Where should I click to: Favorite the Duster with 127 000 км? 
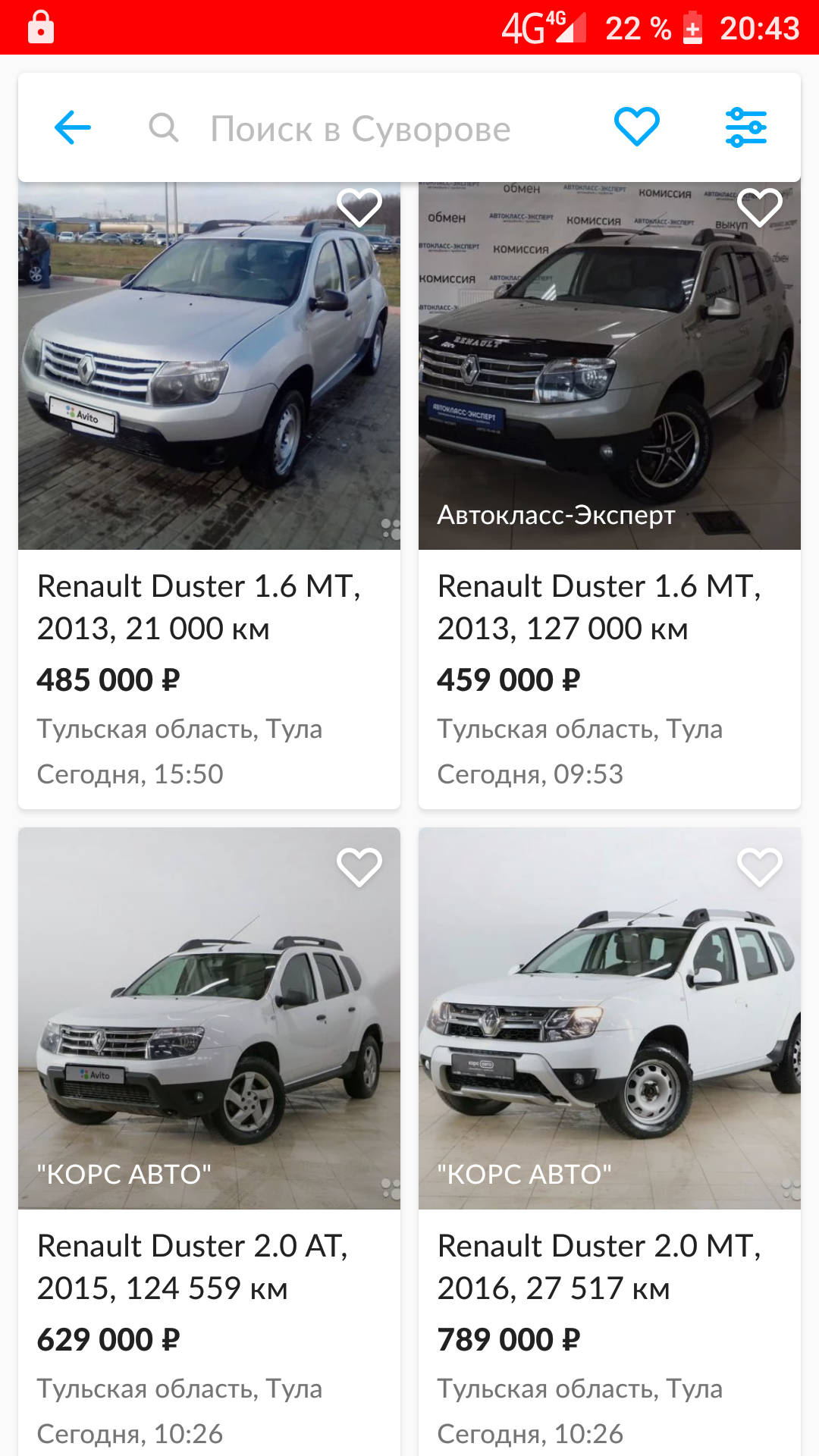click(759, 207)
